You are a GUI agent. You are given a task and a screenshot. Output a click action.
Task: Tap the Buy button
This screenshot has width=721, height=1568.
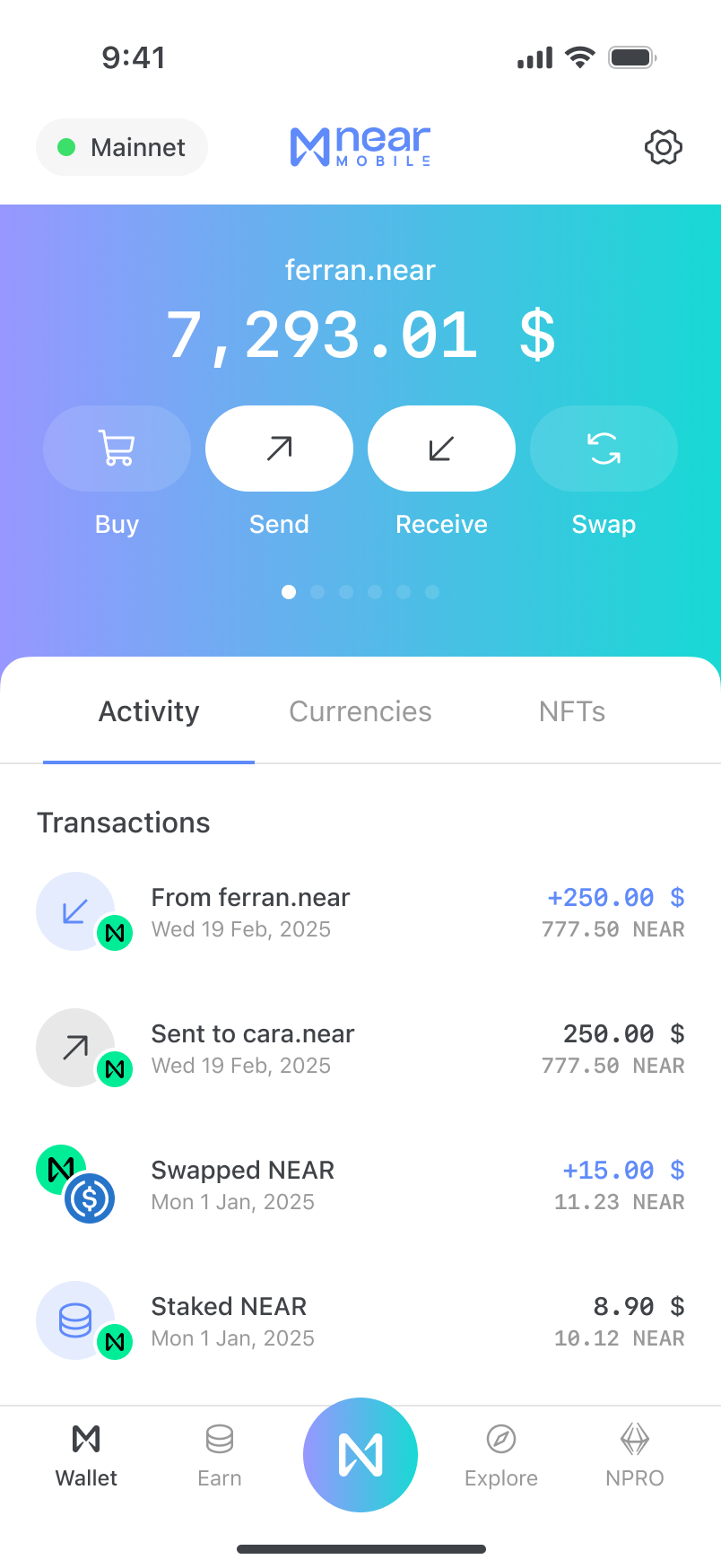[x=117, y=449]
